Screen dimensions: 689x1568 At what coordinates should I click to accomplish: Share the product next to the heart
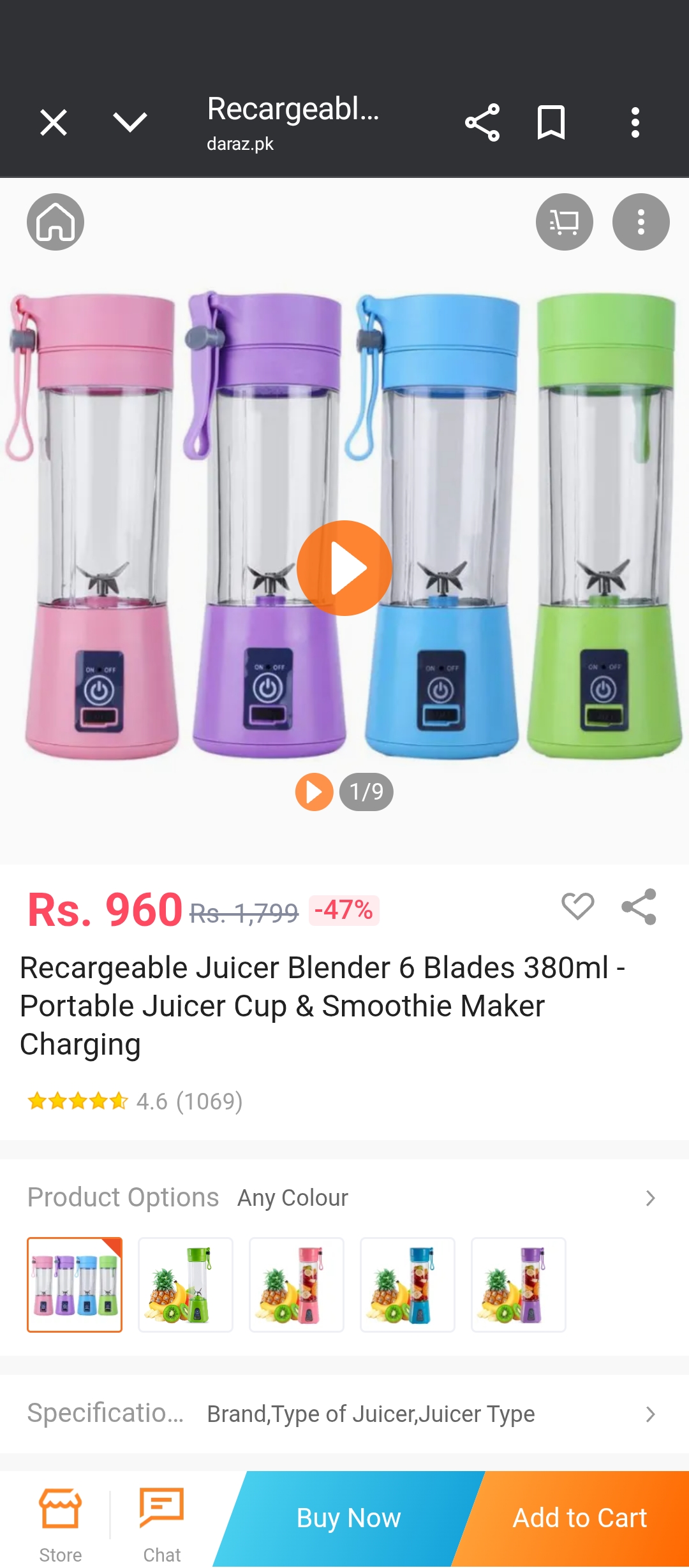point(639,906)
